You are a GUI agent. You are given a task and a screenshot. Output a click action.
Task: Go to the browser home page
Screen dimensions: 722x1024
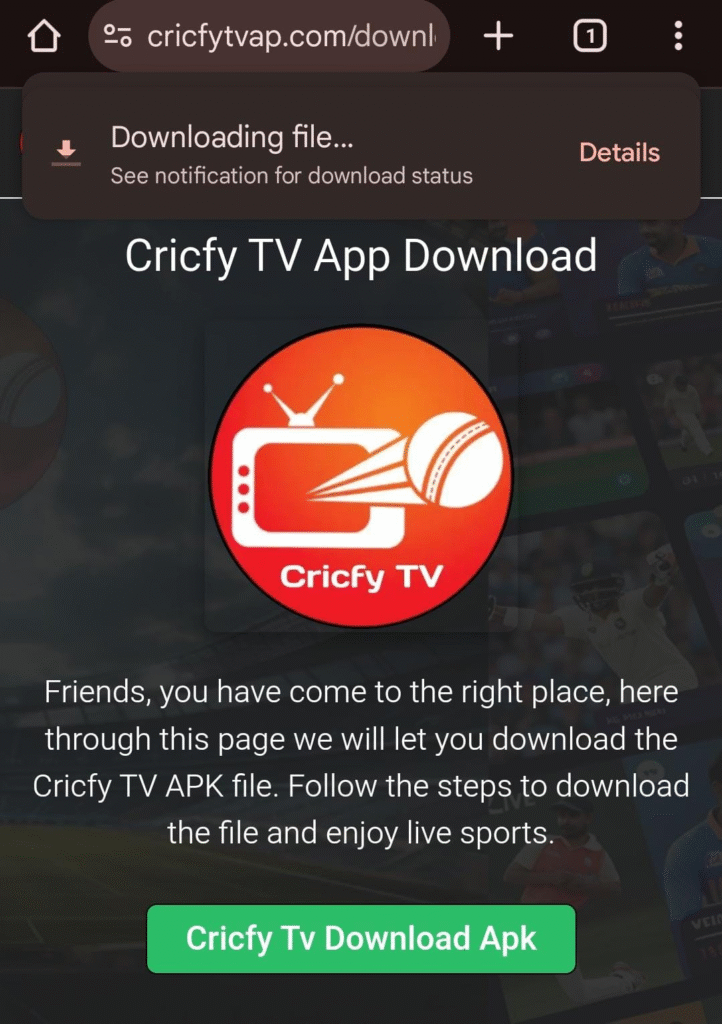pos(43,37)
